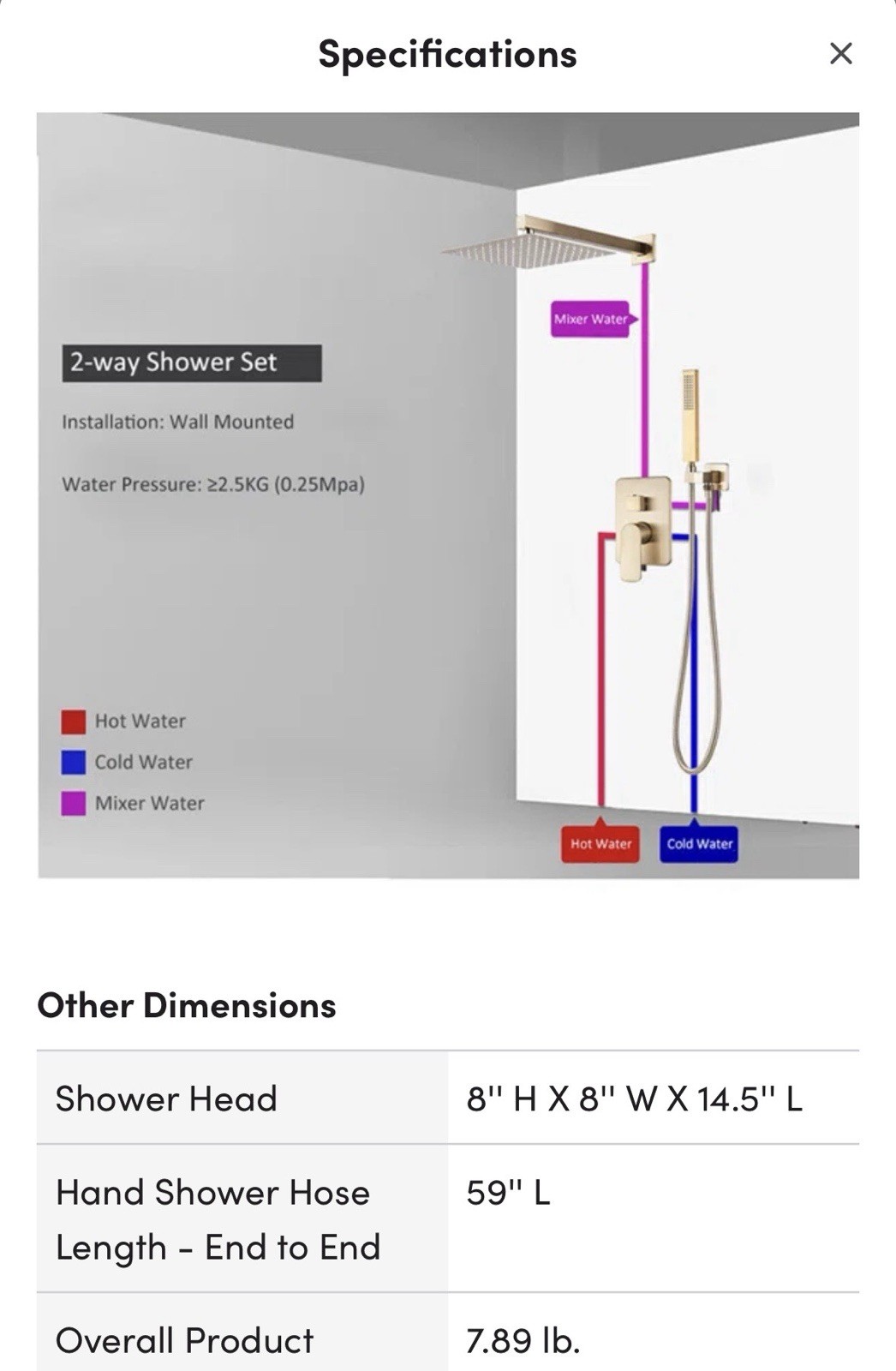Open the 2-way shower set diagram image
Viewport: 896px width, 1371px height.
click(x=448, y=495)
